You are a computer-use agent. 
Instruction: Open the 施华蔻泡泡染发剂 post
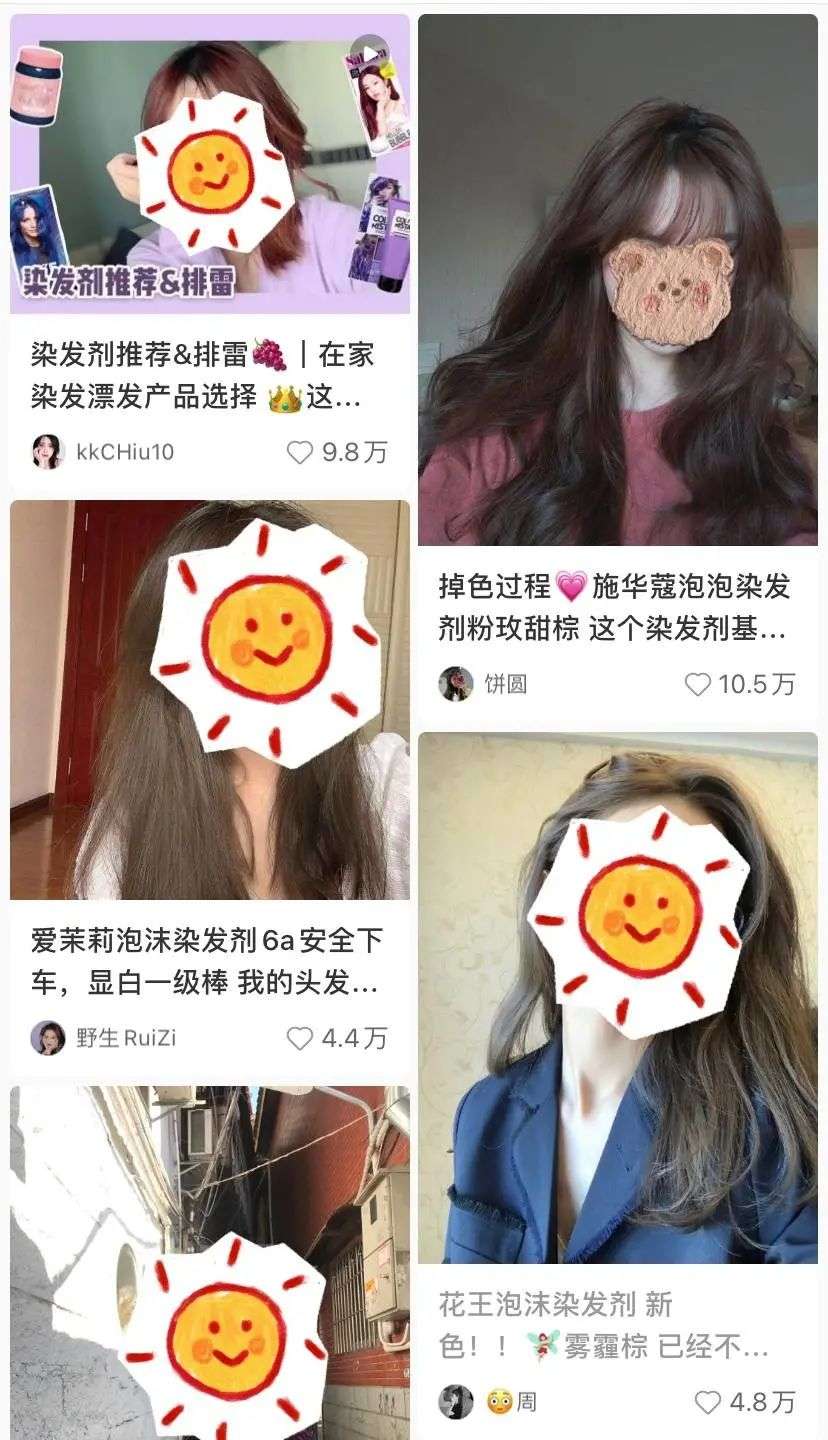(617, 280)
